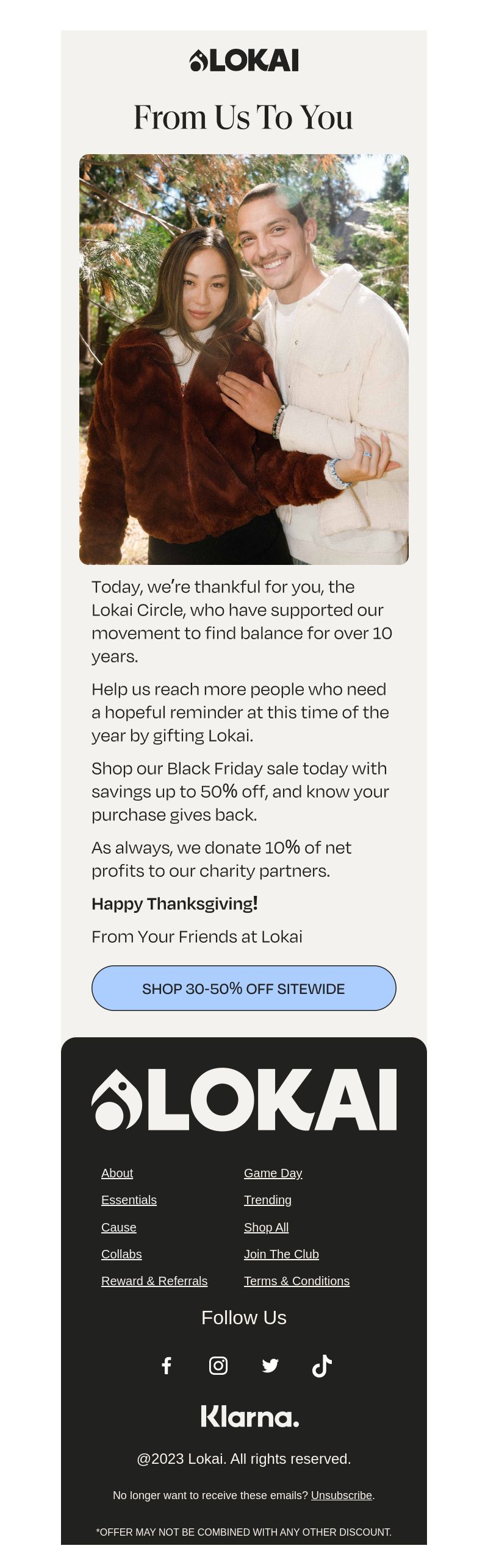This screenshot has width=488, height=1568.
Task: Tap the Unsubscribe link
Action: (x=342, y=1495)
